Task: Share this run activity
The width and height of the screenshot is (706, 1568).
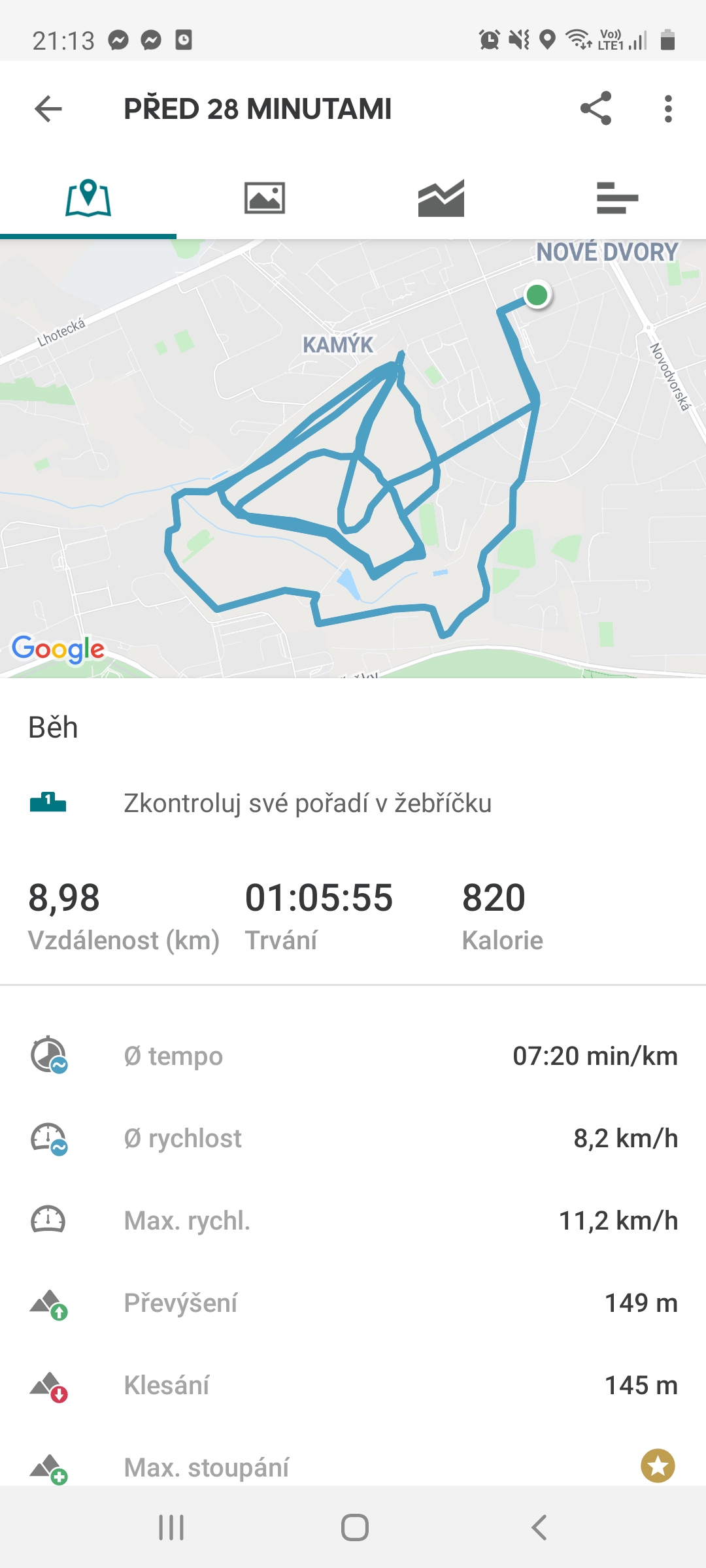Action: click(596, 108)
